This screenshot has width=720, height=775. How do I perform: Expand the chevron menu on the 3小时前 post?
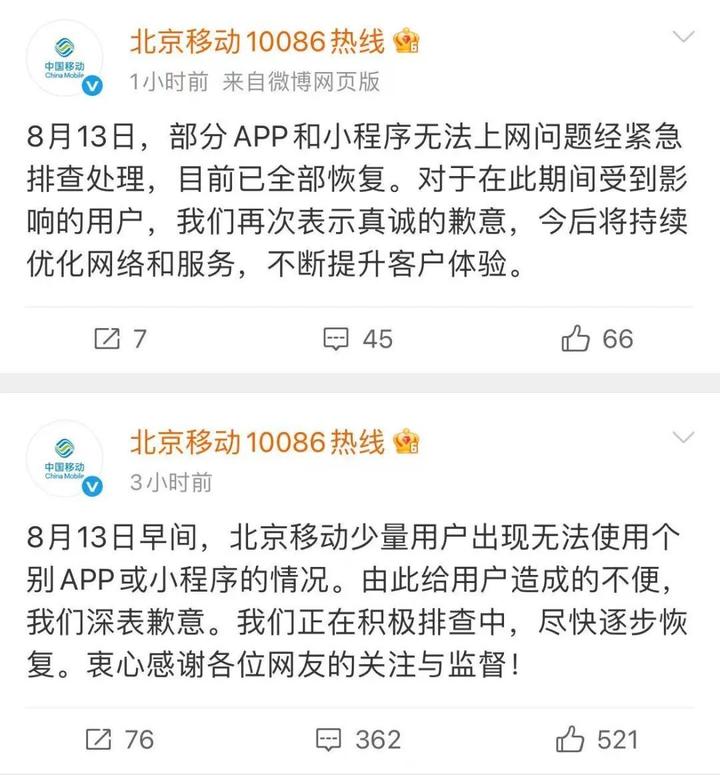point(685,438)
